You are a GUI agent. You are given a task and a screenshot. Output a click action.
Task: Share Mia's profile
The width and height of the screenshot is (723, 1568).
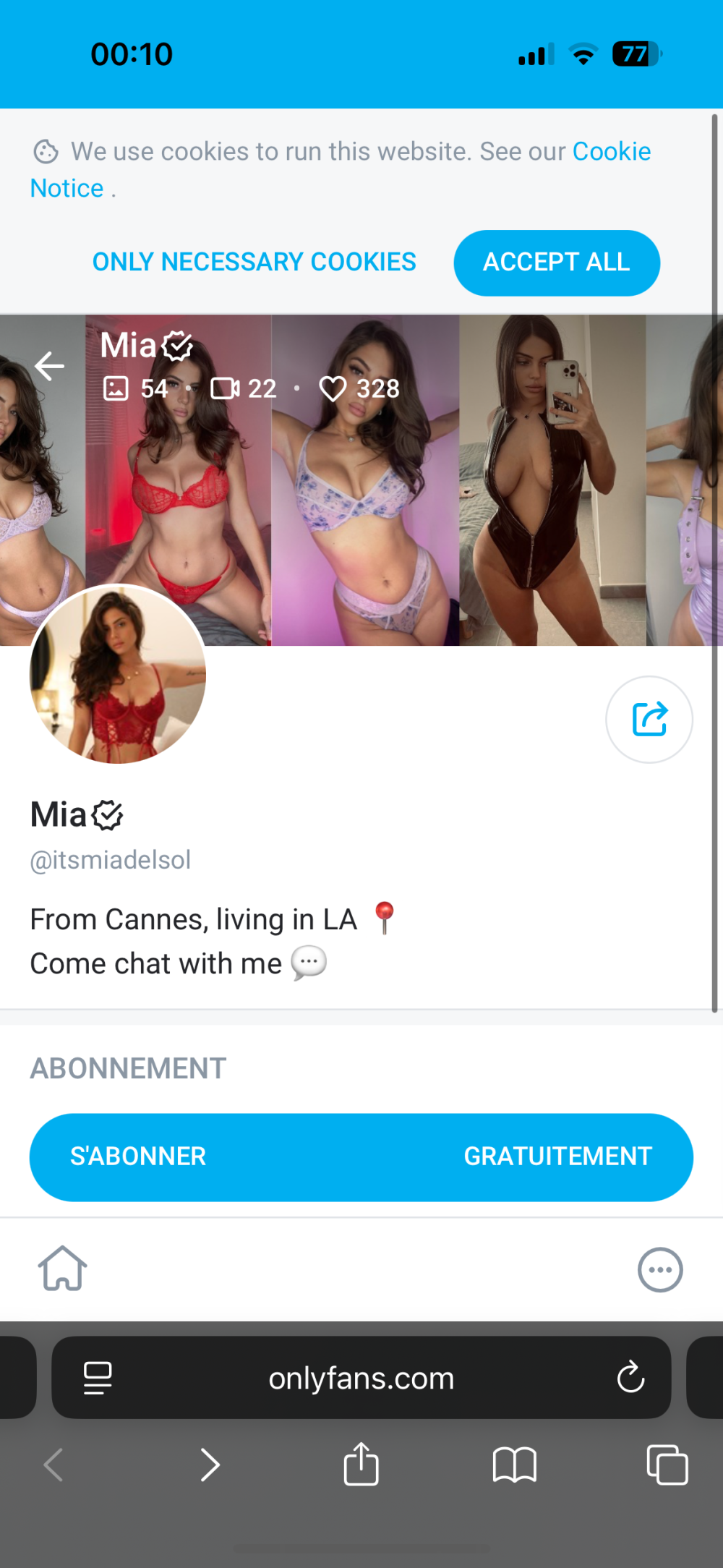click(x=649, y=719)
